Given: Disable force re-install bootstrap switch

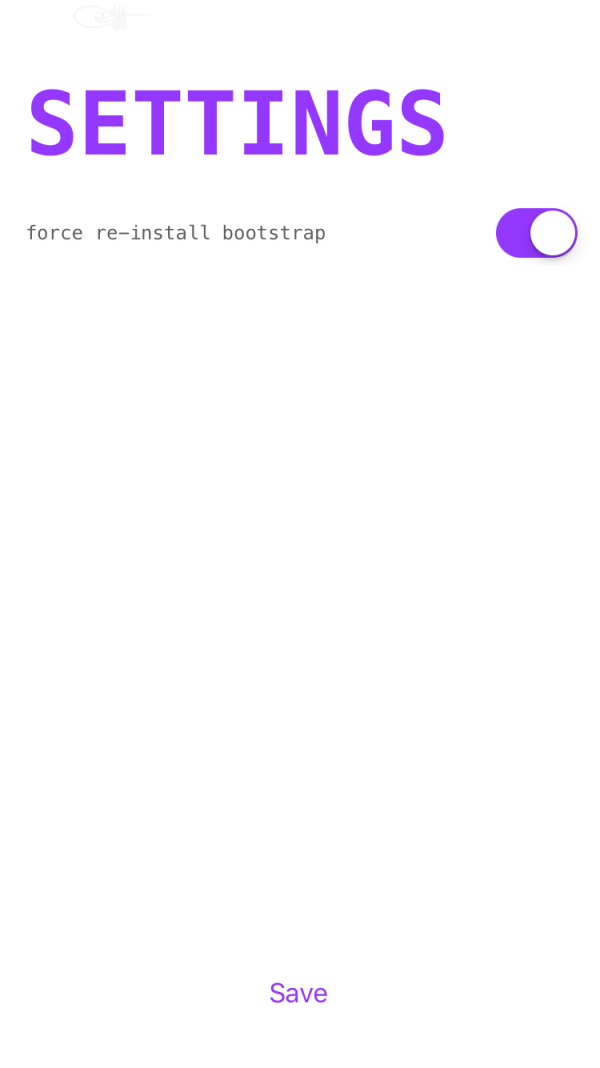Looking at the screenshot, I should click(536, 233).
